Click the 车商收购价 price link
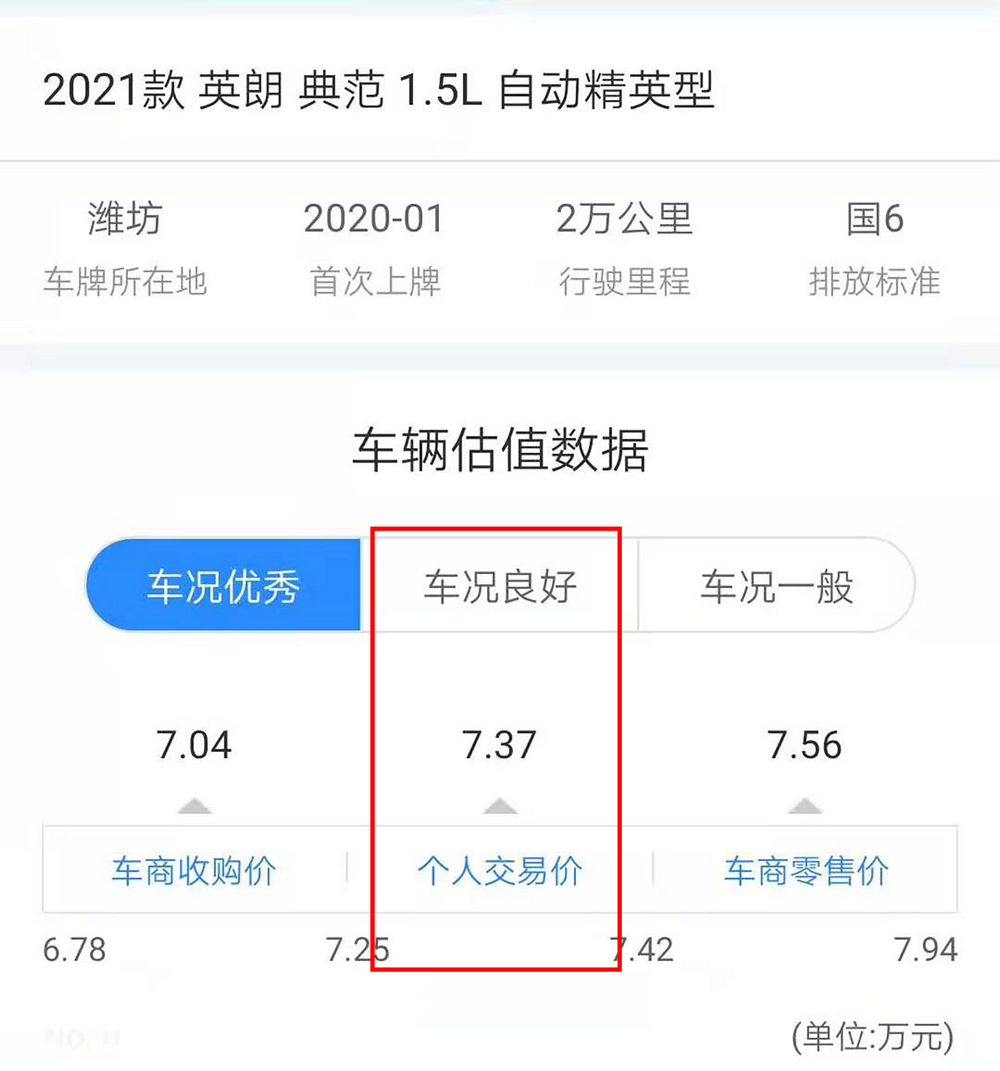The image size is (1000, 1071). (195, 869)
